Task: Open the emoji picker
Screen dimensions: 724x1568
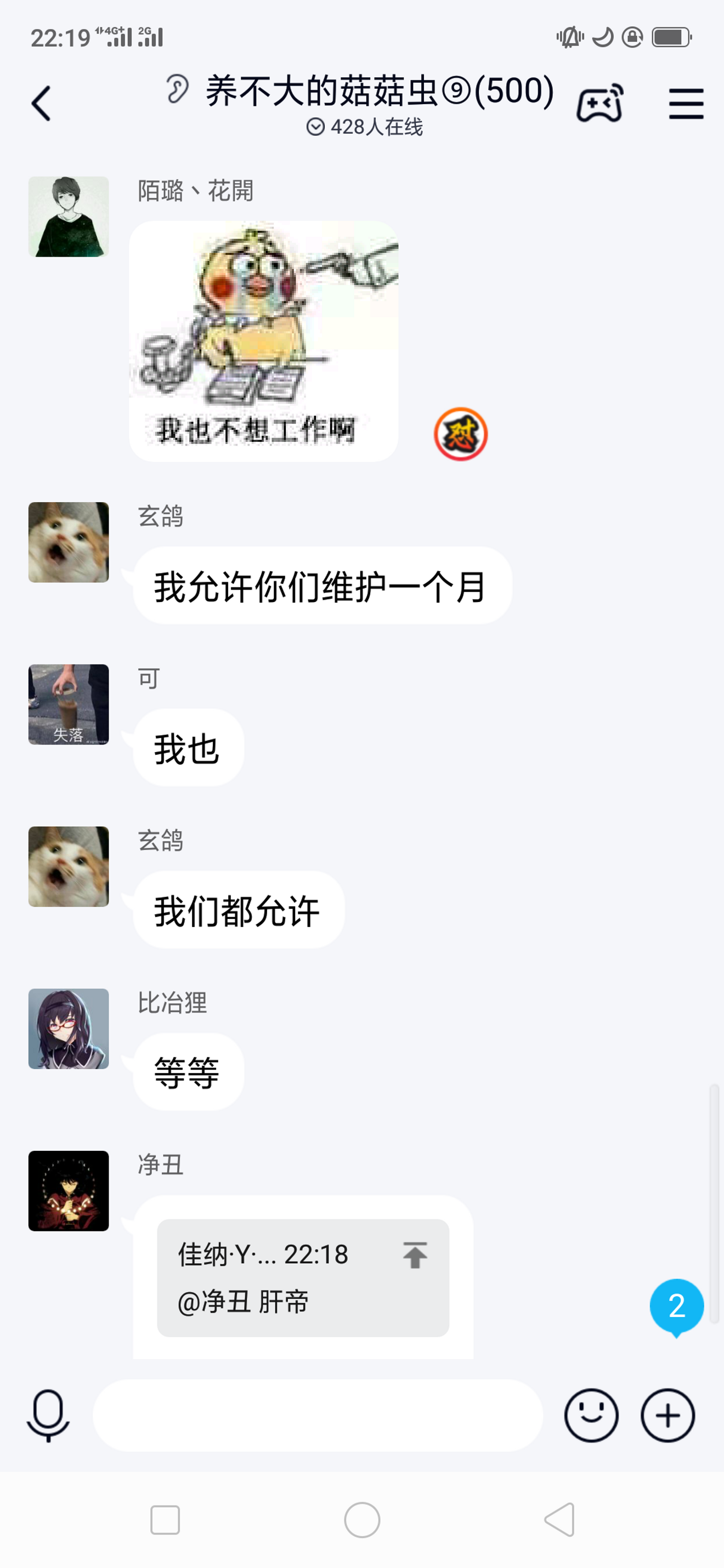Action: click(591, 1416)
